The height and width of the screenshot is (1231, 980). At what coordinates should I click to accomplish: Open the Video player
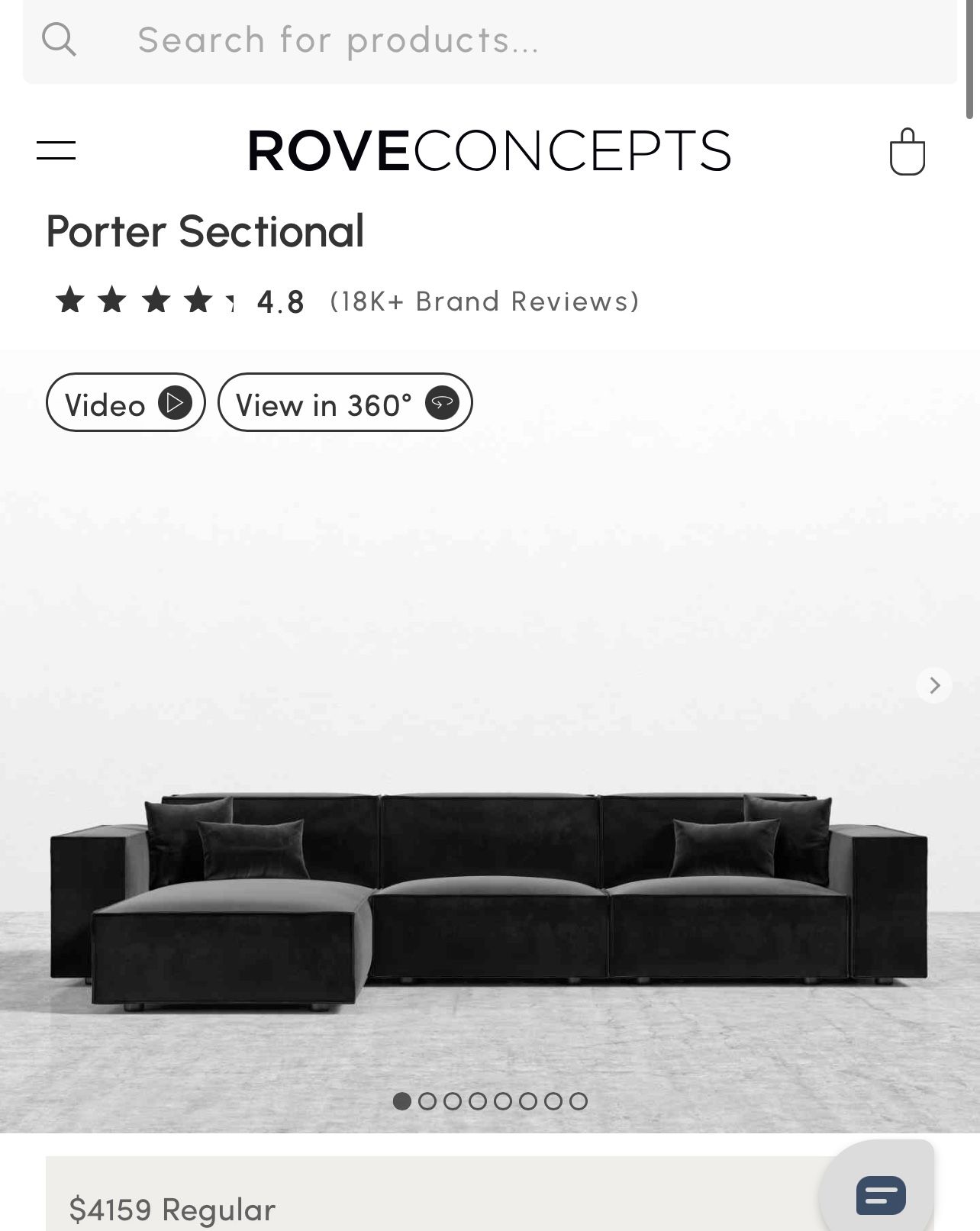click(124, 402)
